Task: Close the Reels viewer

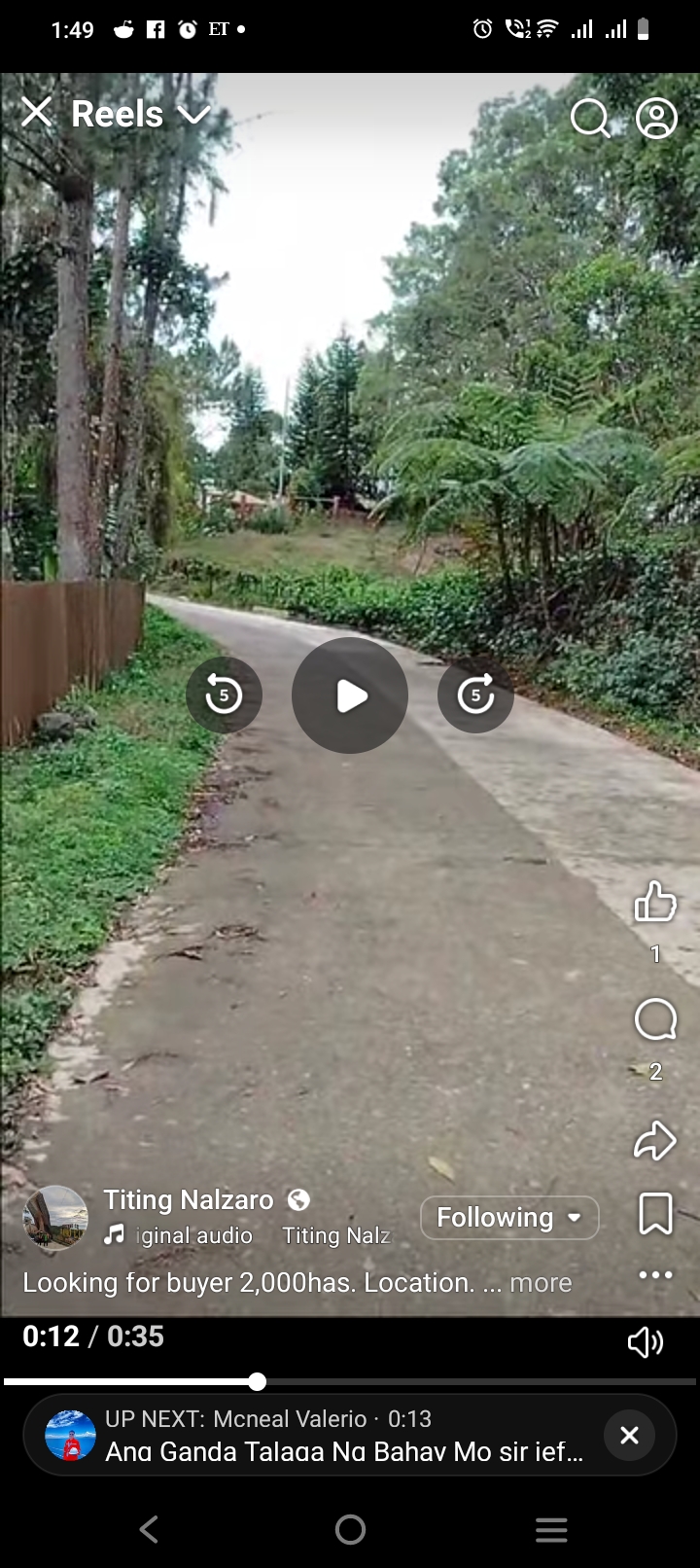Action: tap(37, 113)
